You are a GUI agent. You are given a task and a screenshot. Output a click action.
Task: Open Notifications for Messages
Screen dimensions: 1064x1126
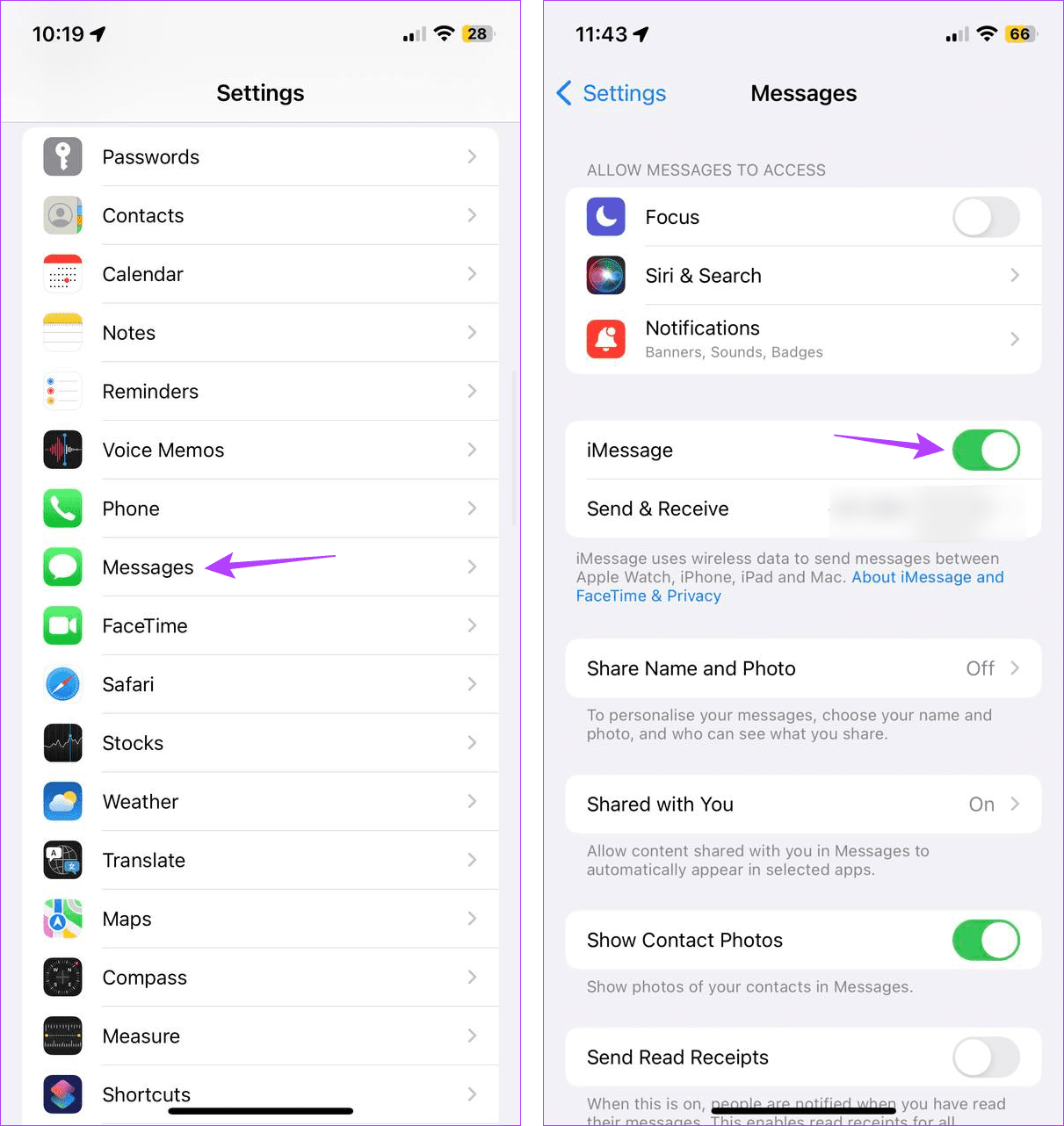coord(803,339)
